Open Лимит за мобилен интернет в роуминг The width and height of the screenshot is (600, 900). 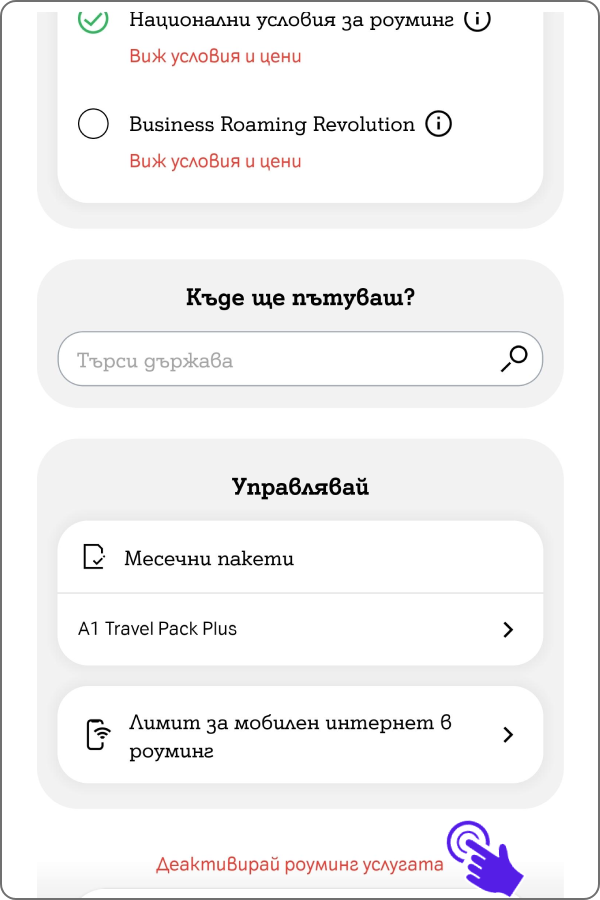click(300, 735)
